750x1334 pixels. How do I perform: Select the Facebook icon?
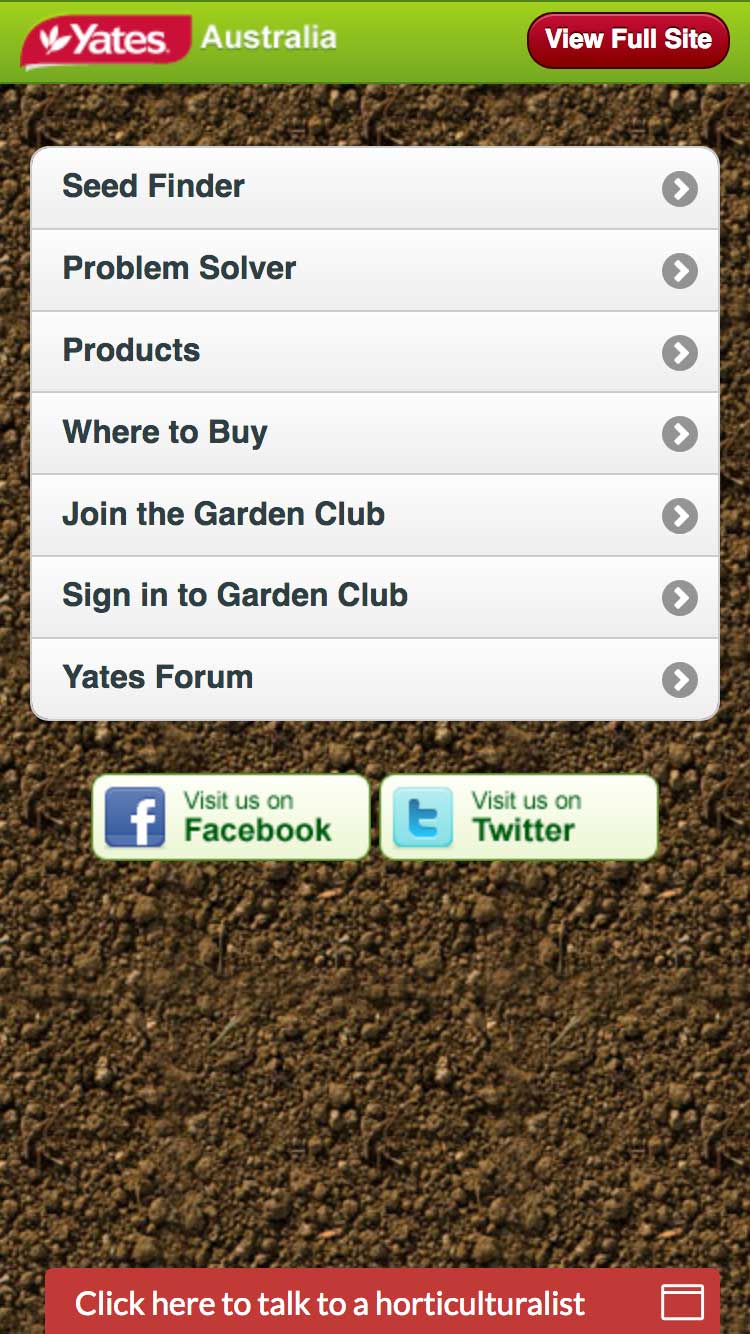(x=134, y=816)
